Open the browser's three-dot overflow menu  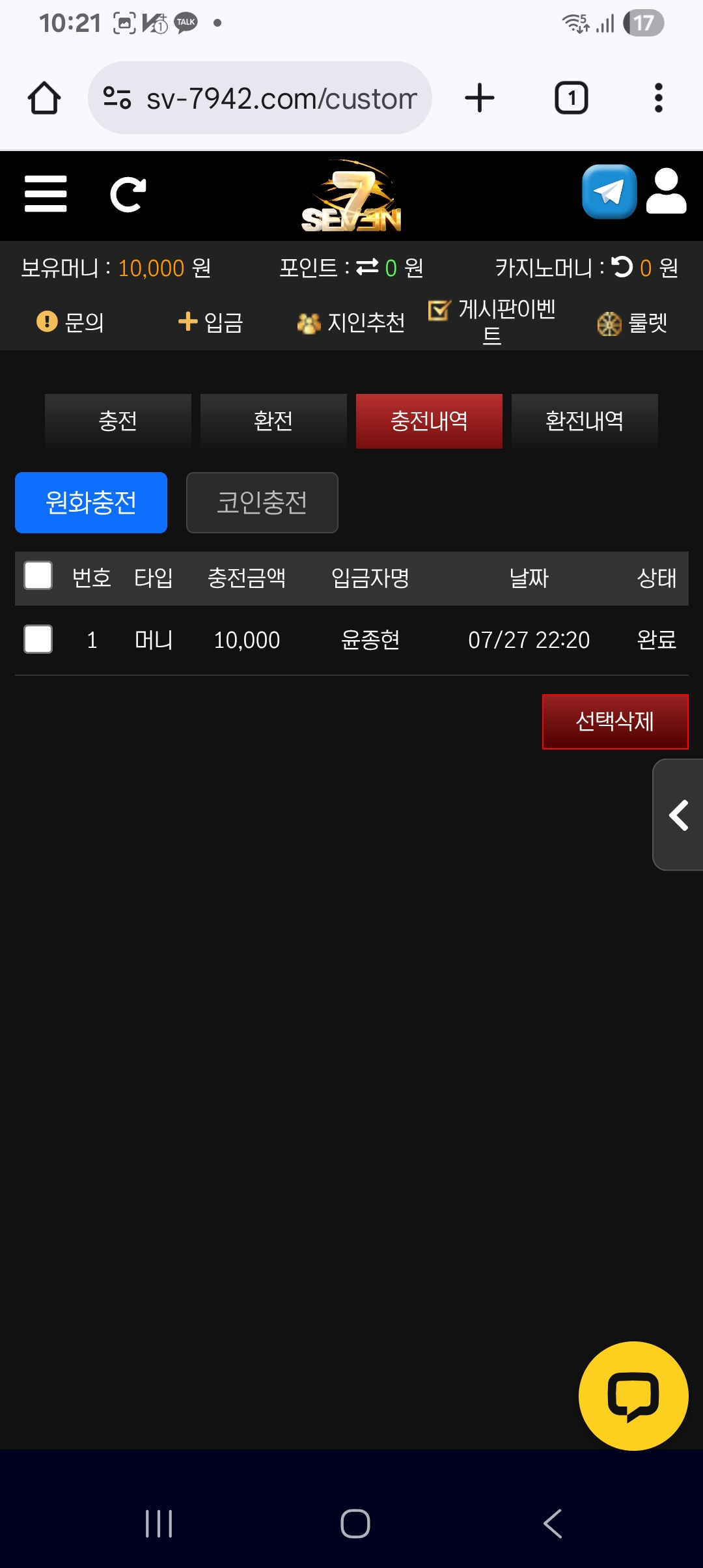[x=659, y=98]
